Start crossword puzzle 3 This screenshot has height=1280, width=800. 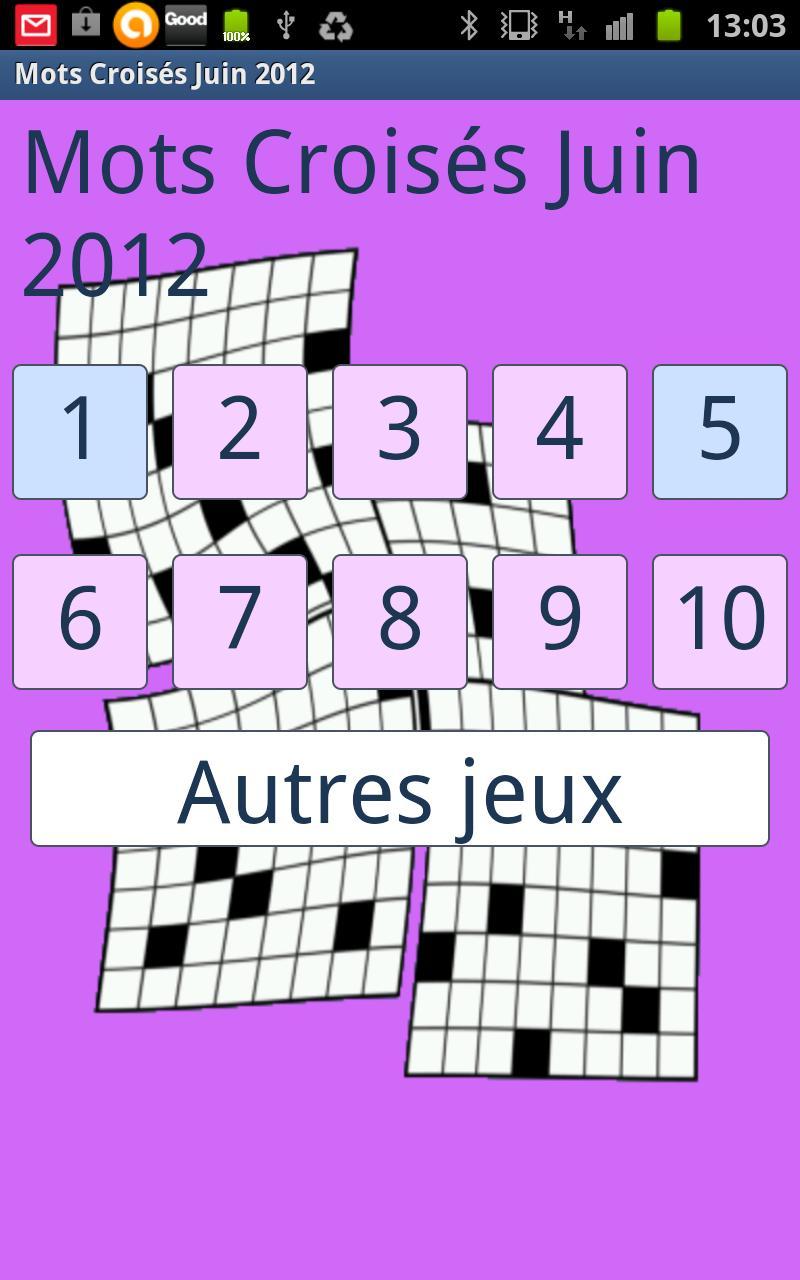coord(400,432)
